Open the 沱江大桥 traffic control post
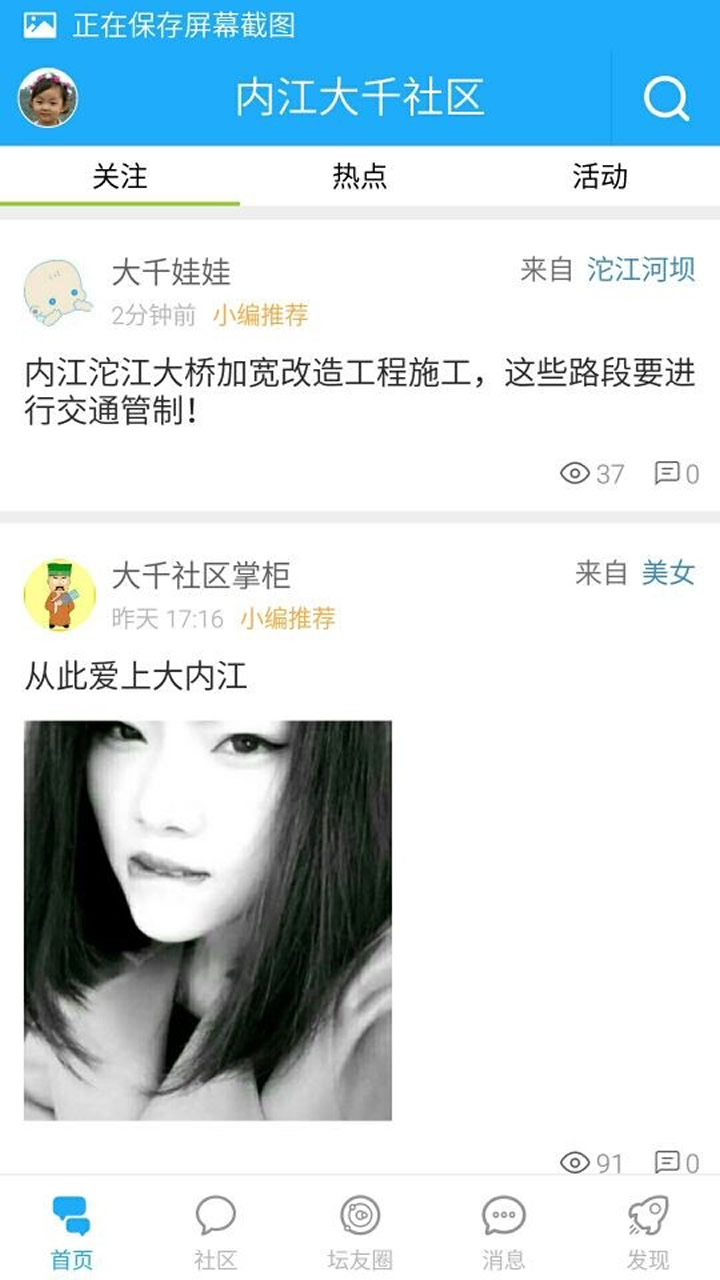The image size is (720, 1280). pyautogui.click(x=358, y=392)
